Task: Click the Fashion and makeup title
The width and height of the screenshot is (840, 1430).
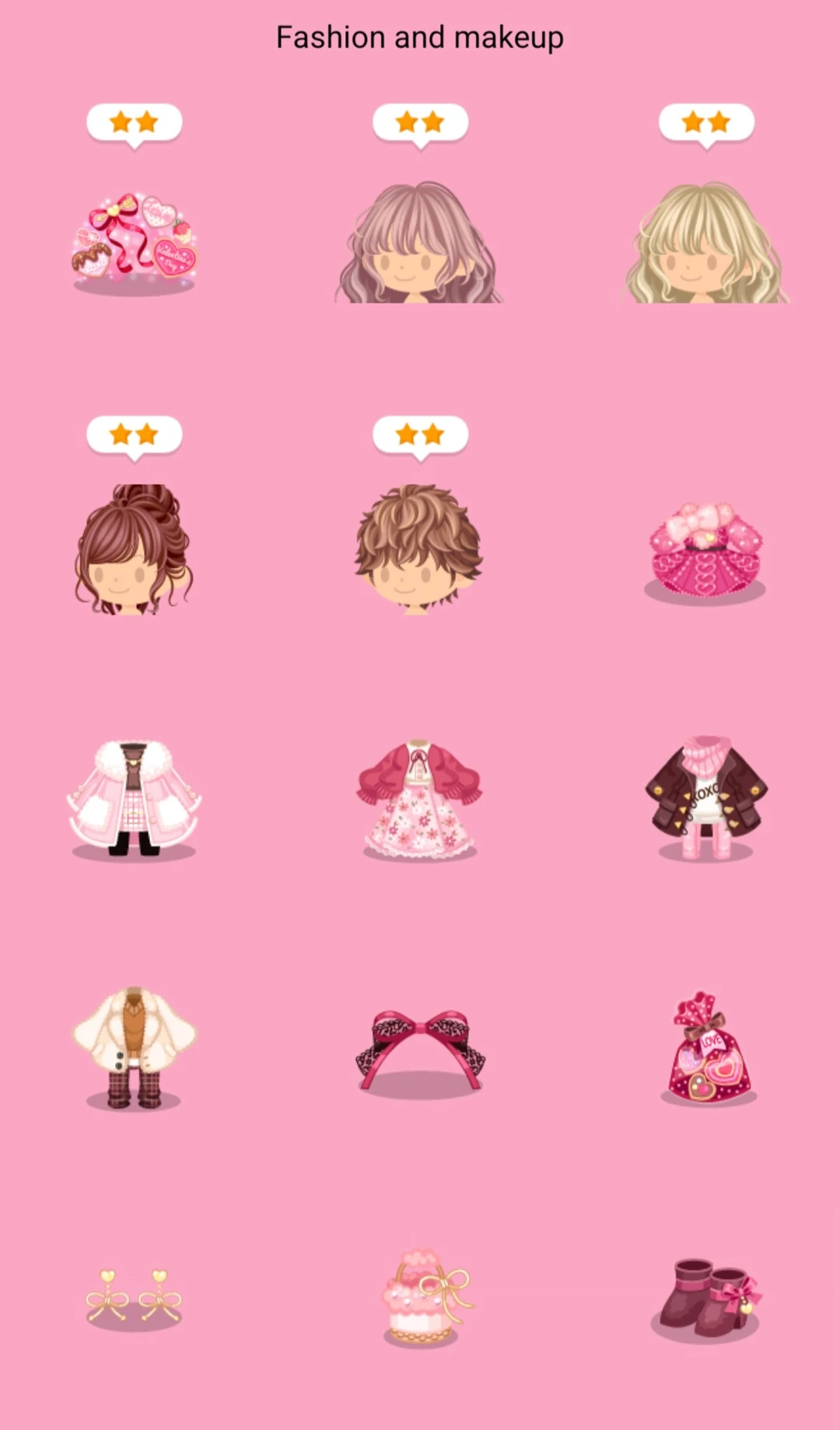Action: pyautogui.click(x=420, y=37)
